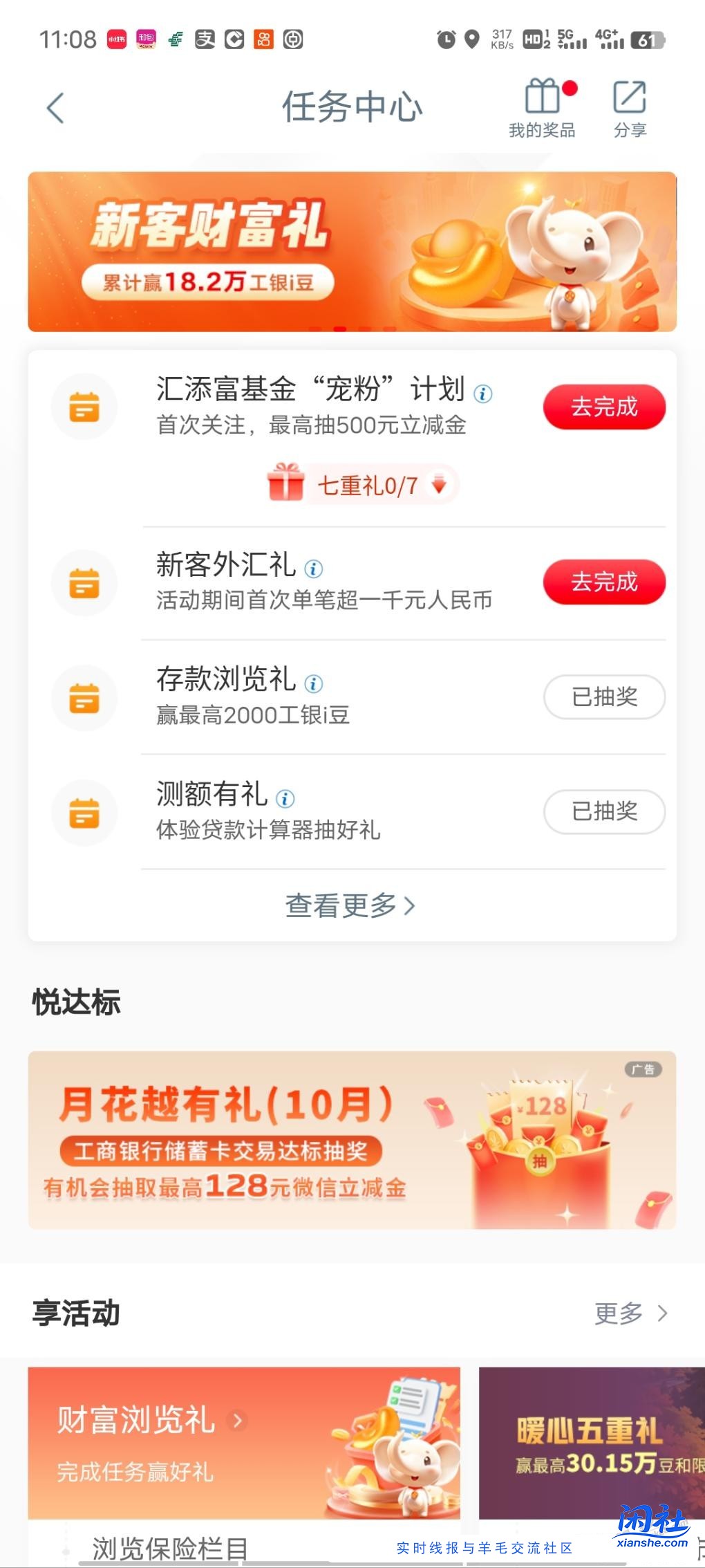
Task: Open info icon next to 存款浏览礼
Action: (x=314, y=683)
